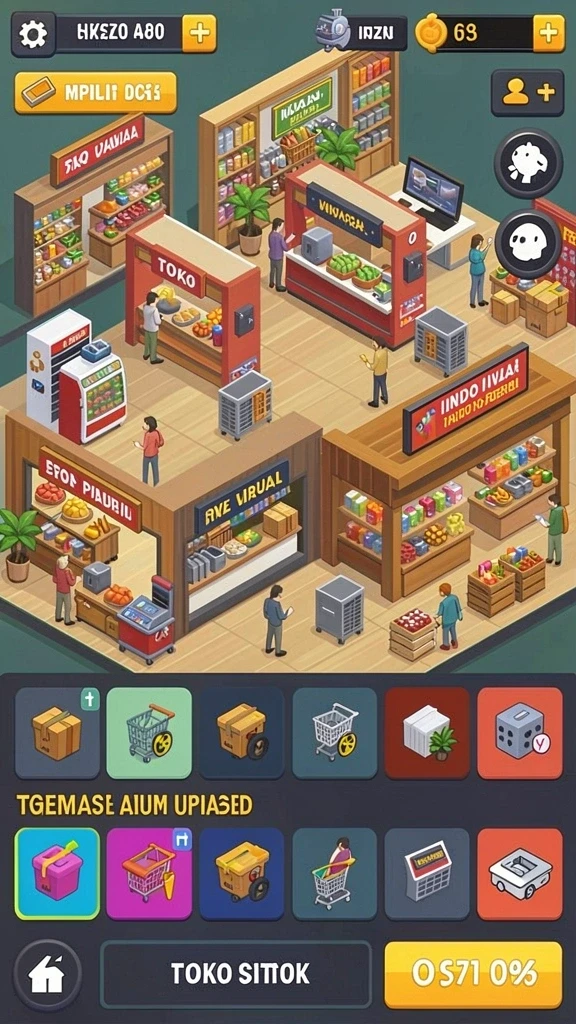Screen dimensions: 576x1024
Task: Go to the home button
Action: point(48,975)
